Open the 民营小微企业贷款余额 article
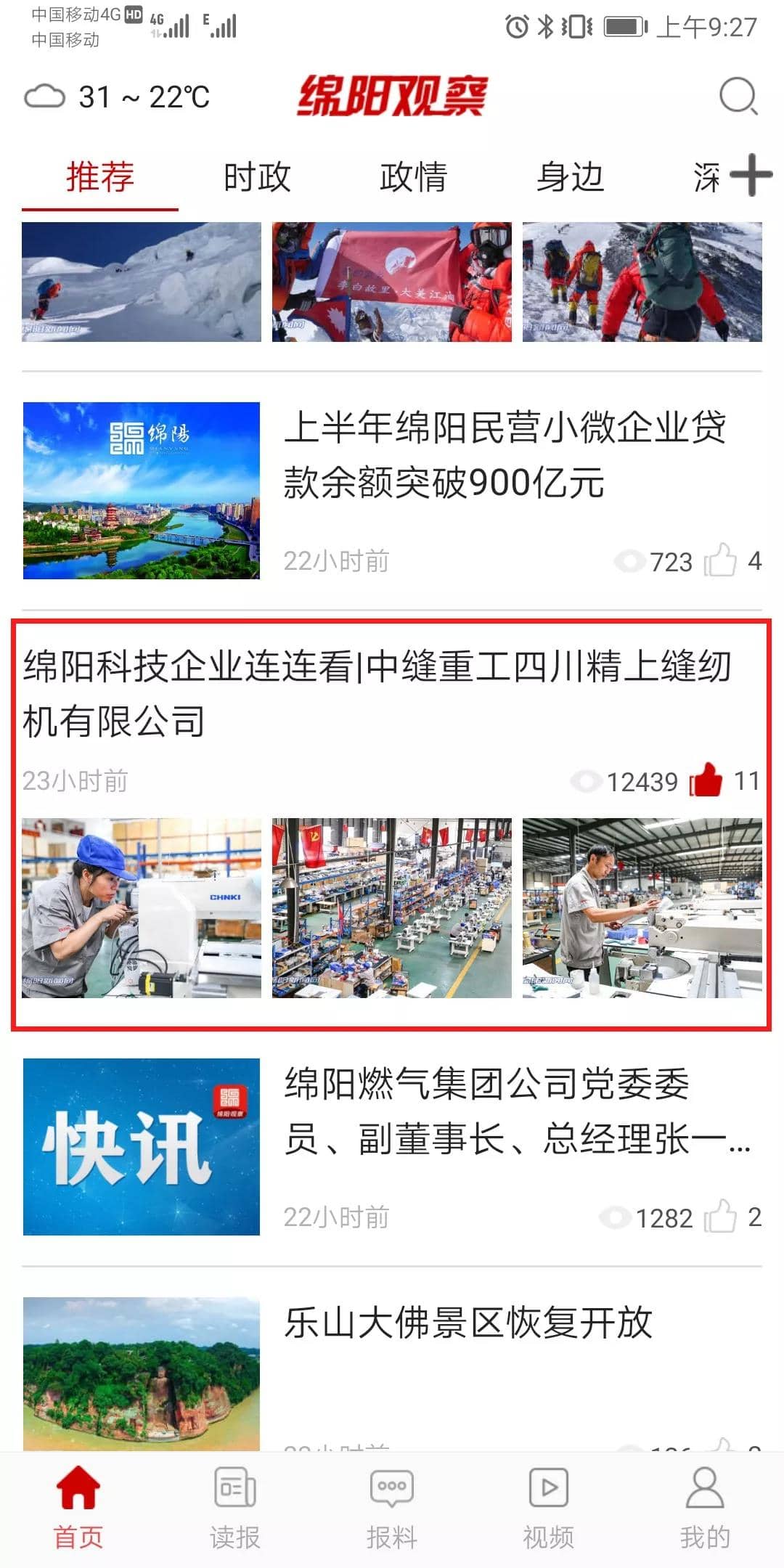Image resolution: width=784 pixels, height=1568 pixels. coord(504,454)
